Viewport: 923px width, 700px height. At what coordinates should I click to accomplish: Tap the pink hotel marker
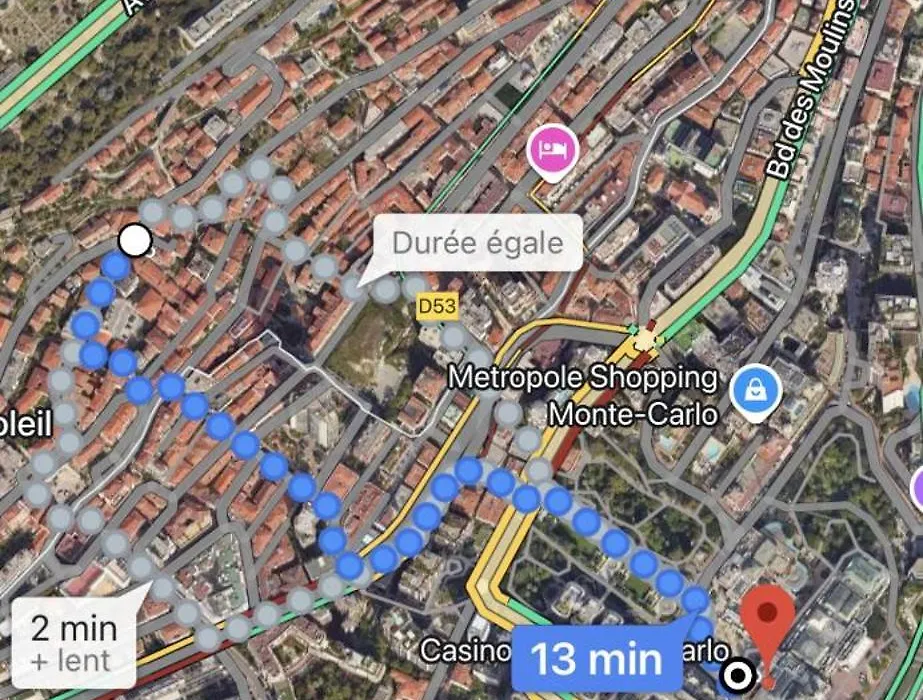tap(553, 152)
